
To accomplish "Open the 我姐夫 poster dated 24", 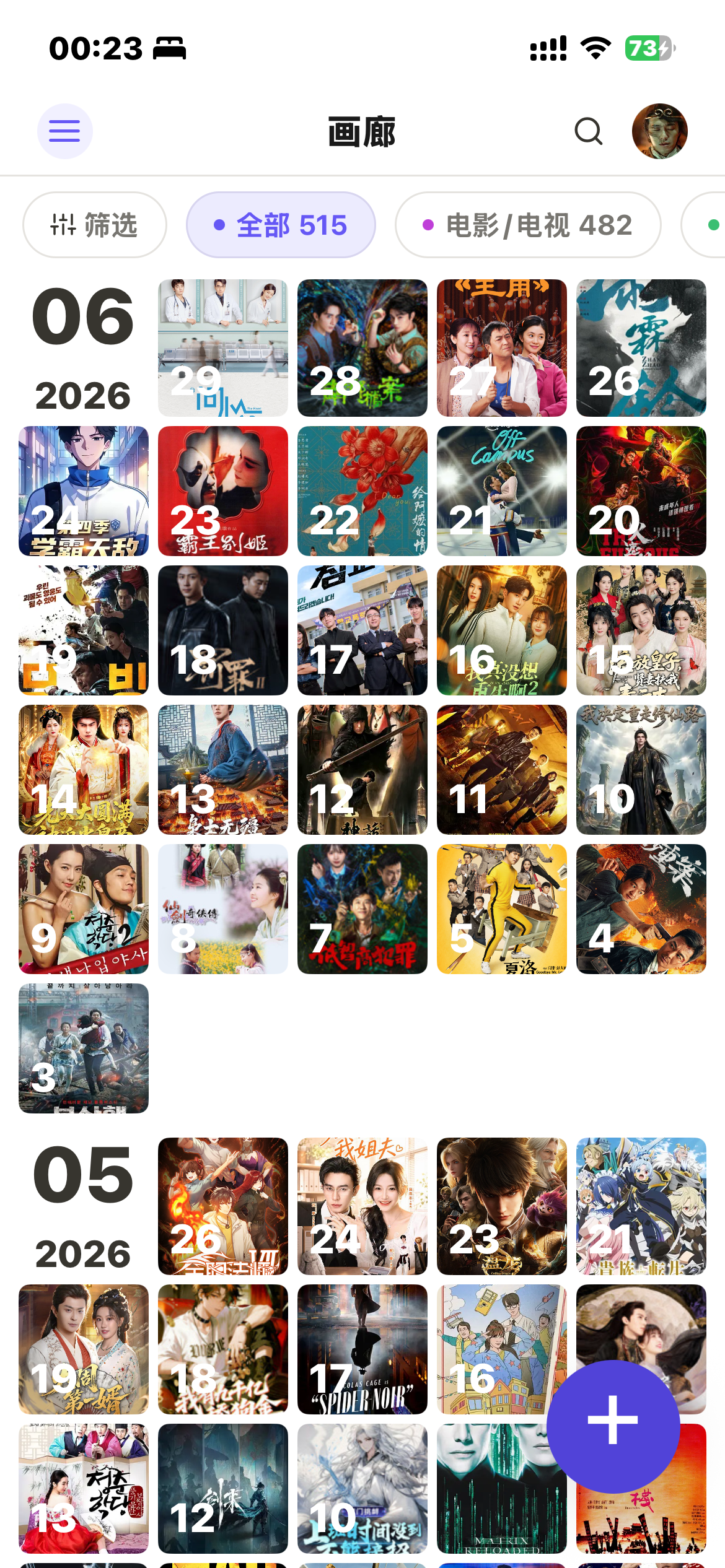I will tap(362, 1206).
